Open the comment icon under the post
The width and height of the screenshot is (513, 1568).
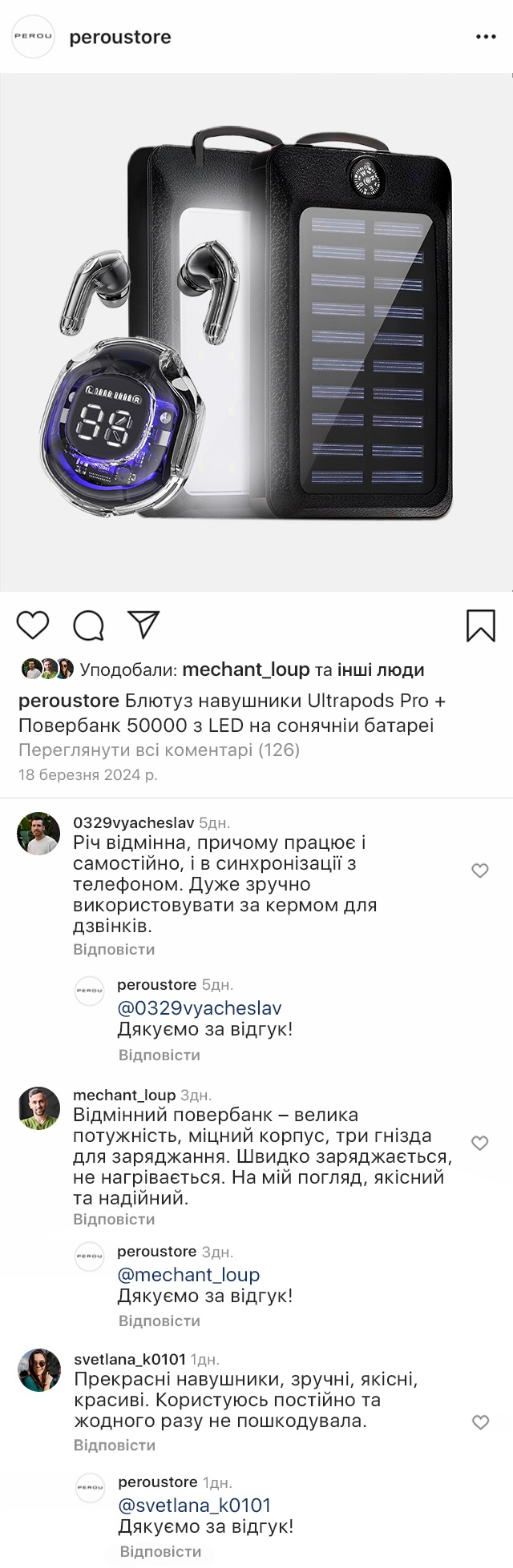click(x=88, y=625)
